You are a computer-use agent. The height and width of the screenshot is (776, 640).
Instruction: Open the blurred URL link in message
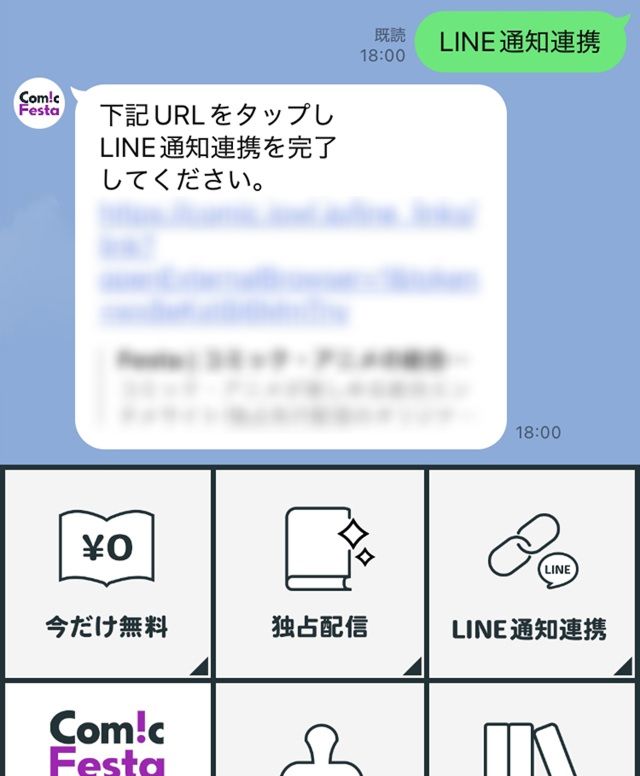click(x=288, y=263)
